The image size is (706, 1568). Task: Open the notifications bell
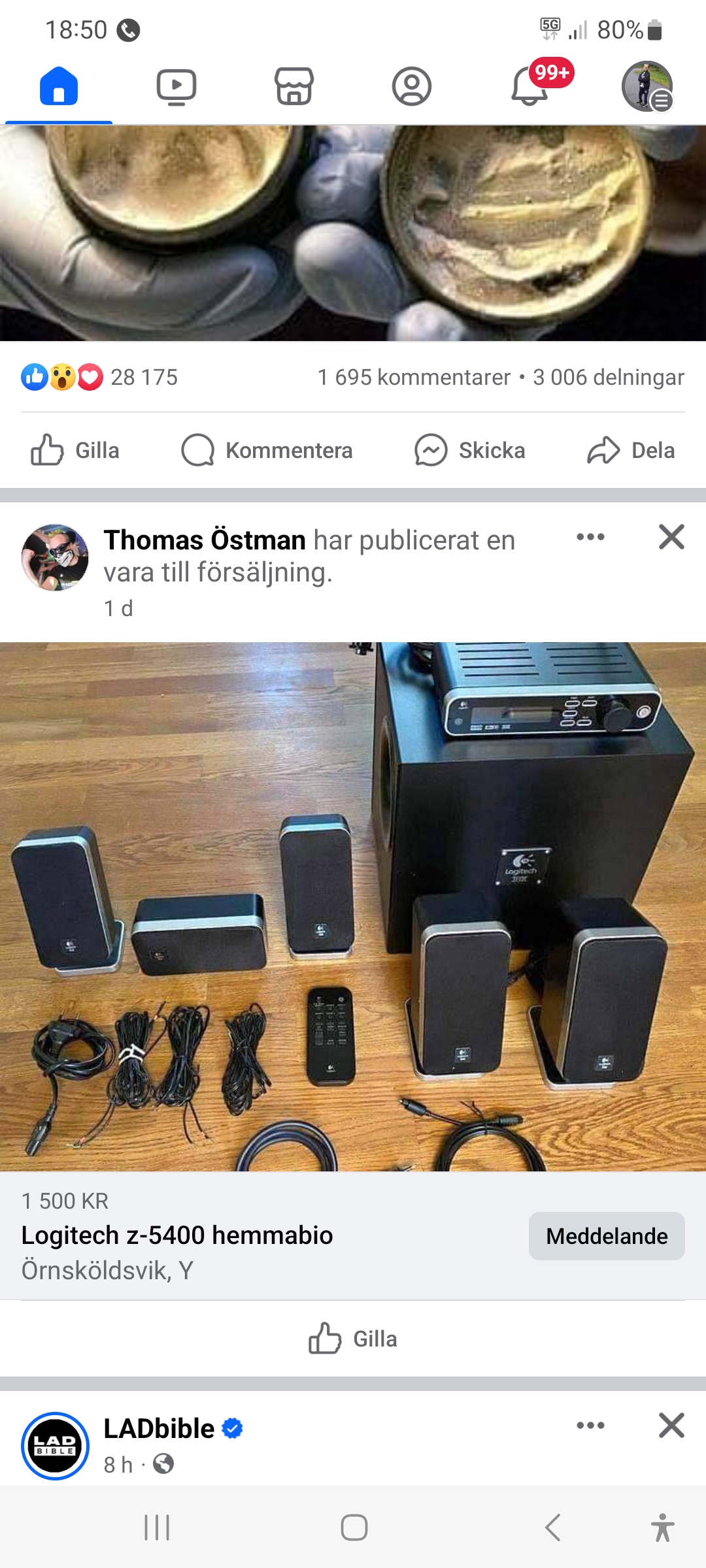click(x=529, y=86)
